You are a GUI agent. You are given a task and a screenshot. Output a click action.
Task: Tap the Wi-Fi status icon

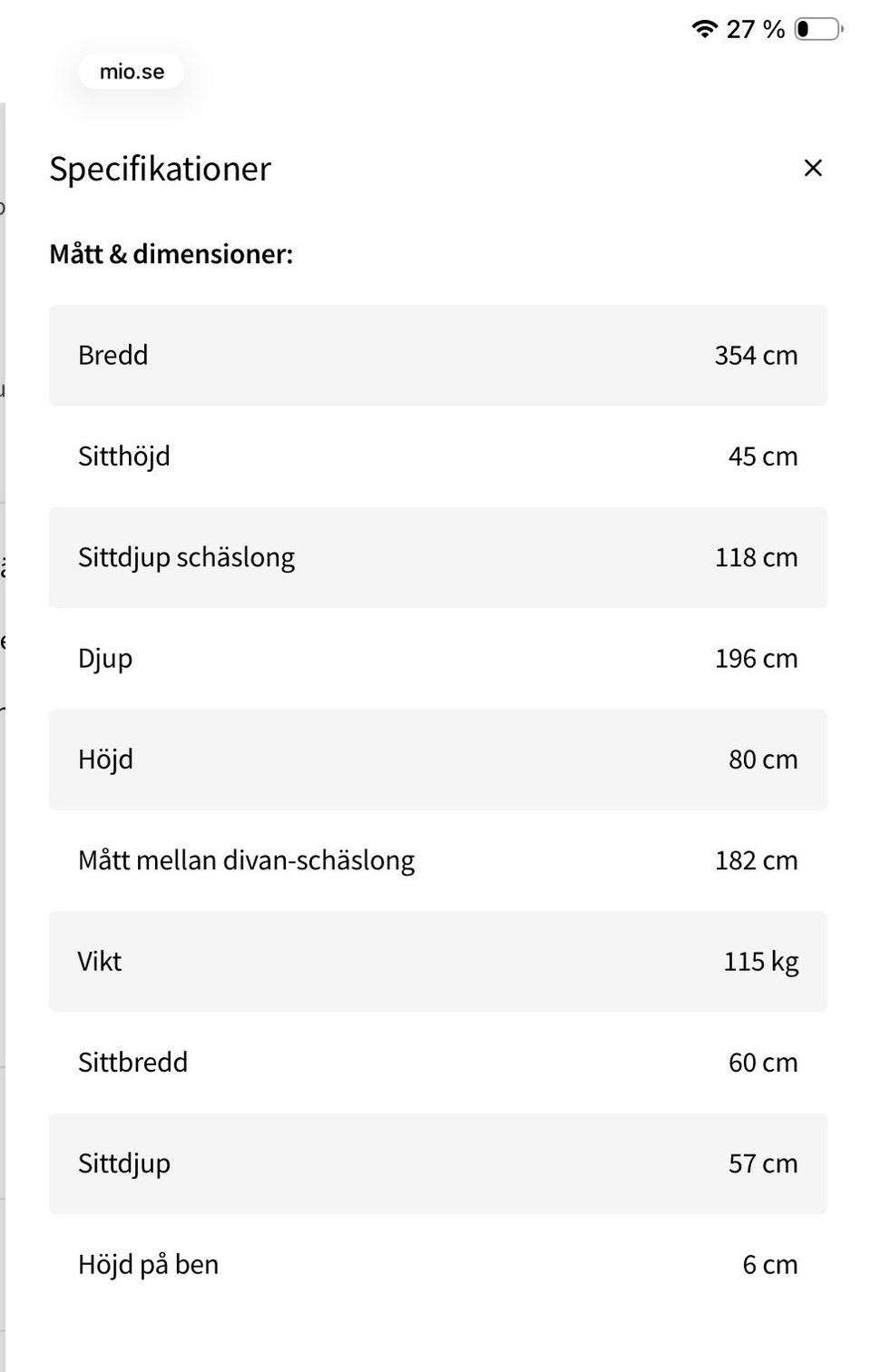(x=705, y=28)
